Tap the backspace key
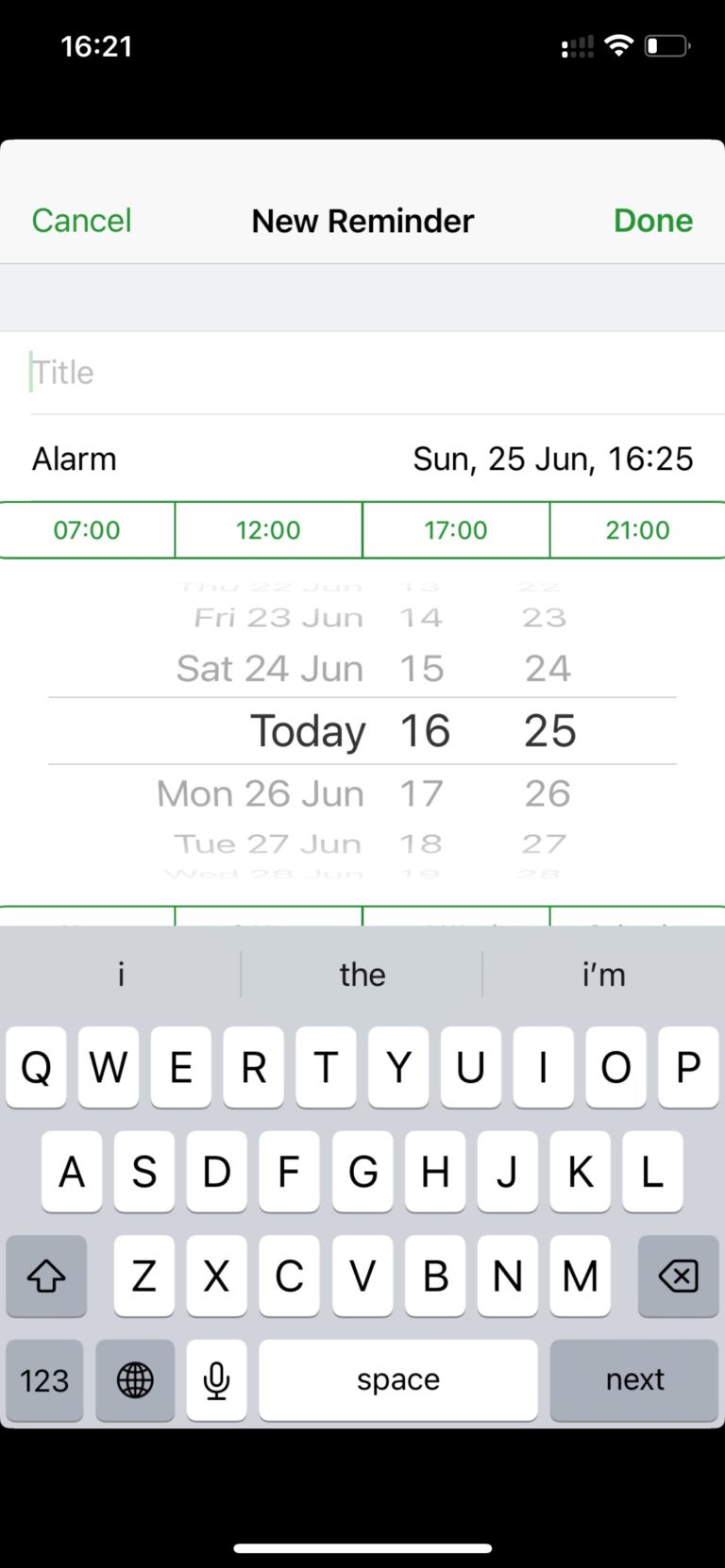Viewport: 725px width, 1568px height. tap(678, 1276)
